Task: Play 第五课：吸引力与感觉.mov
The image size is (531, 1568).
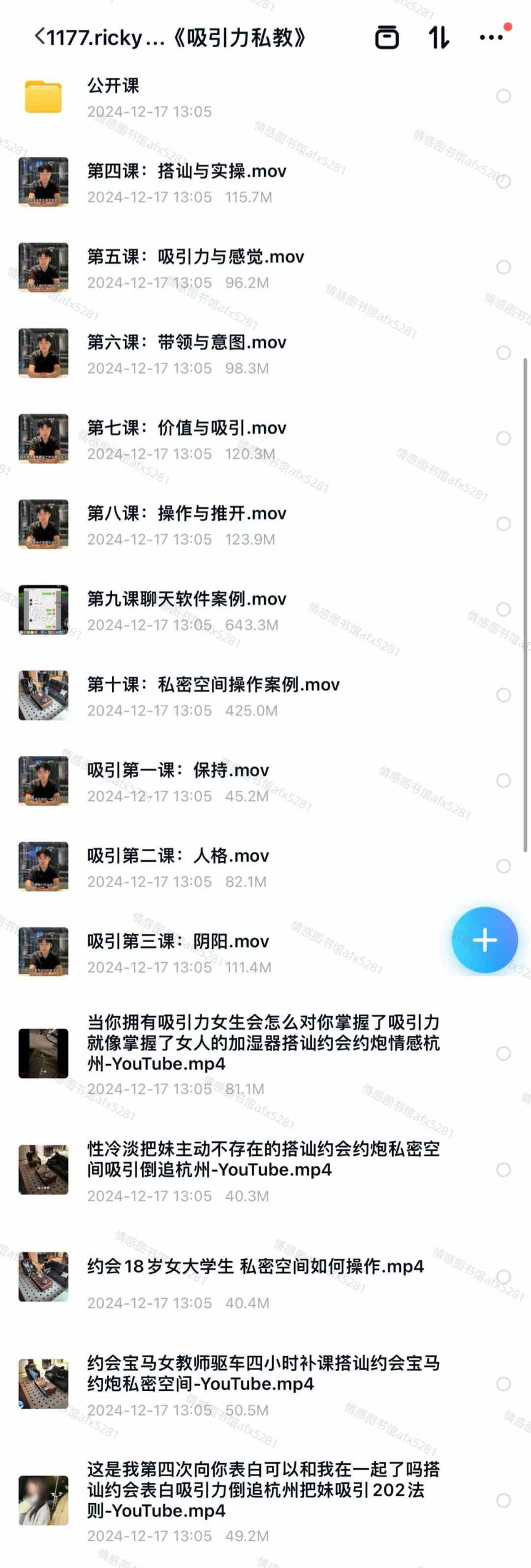Action: click(195, 257)
